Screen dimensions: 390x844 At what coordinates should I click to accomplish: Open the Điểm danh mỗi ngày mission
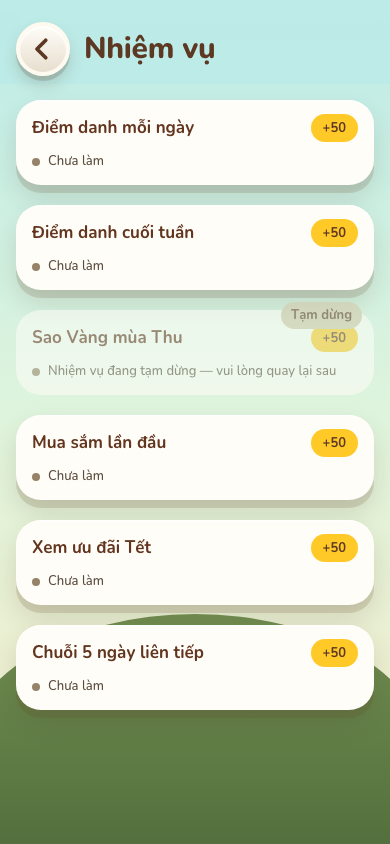pyautogui.click(x=195, y=143)
